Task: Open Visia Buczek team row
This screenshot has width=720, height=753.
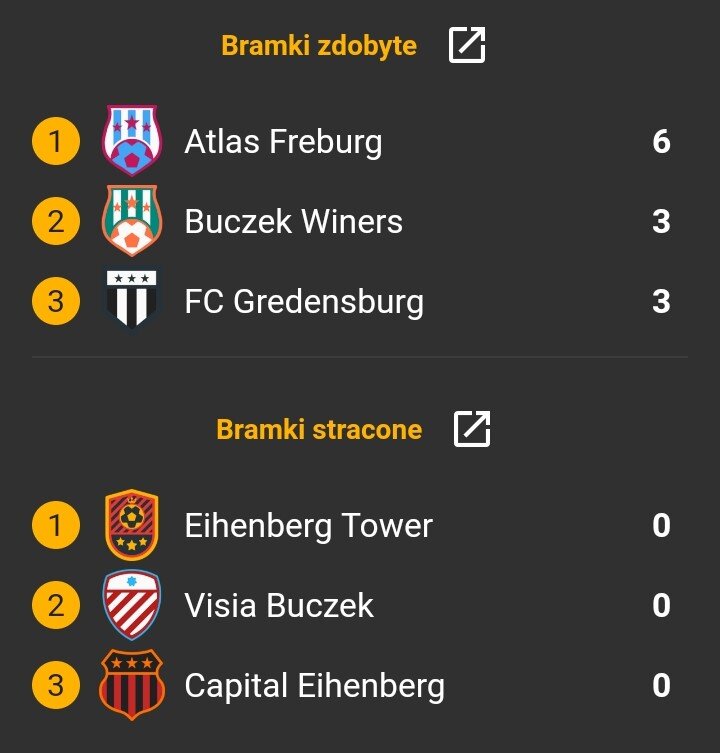Action: pyautogui.click(x=279, y=605)
